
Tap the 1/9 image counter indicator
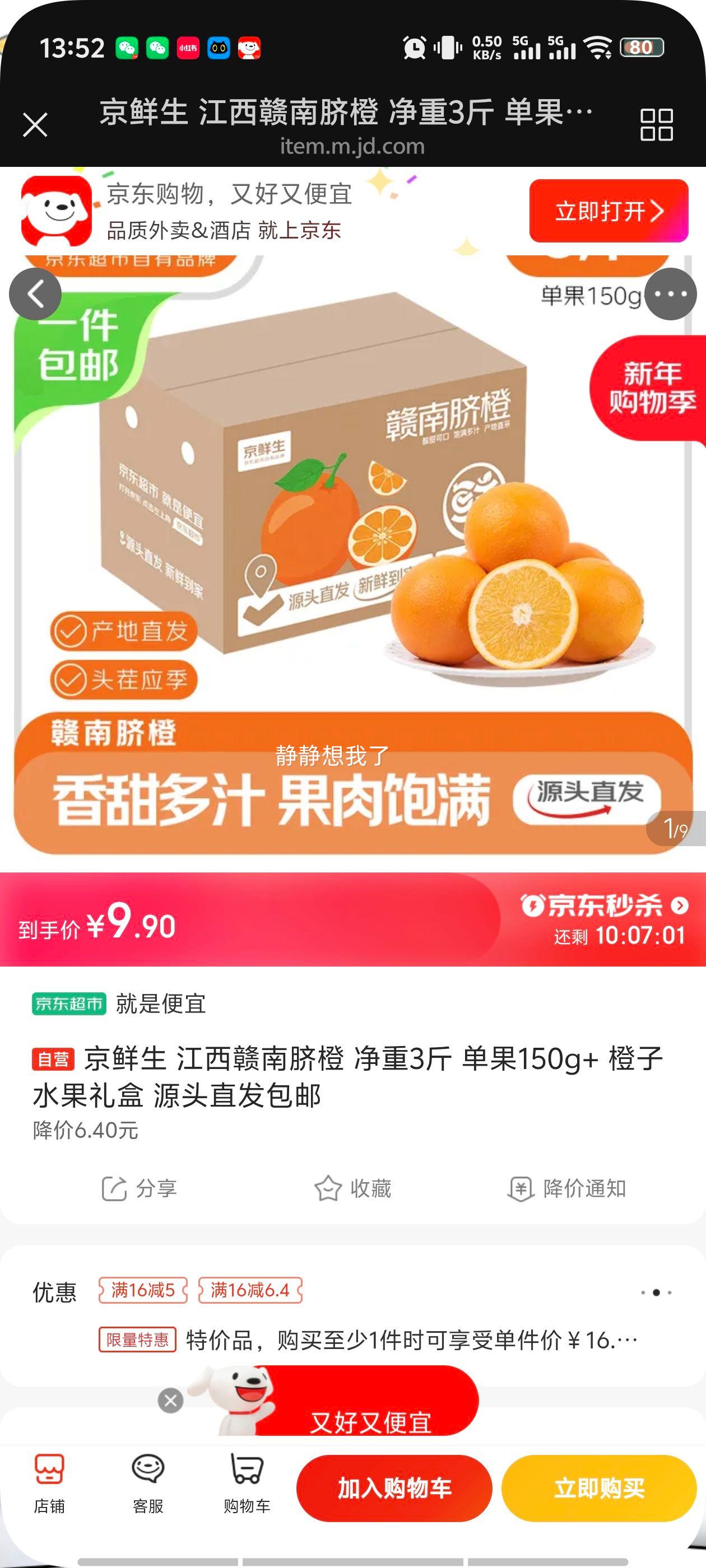pos(675,828)
